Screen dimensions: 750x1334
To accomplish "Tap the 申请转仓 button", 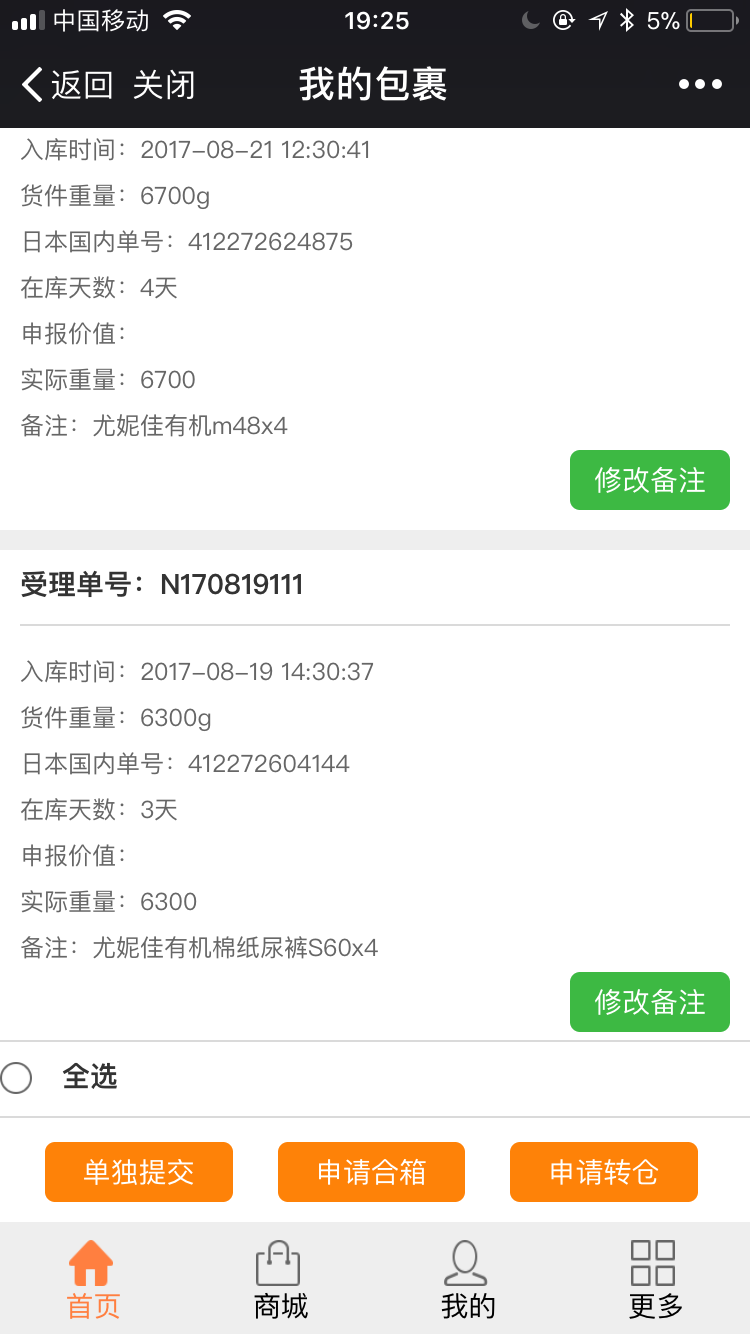I will [604, 1172].
